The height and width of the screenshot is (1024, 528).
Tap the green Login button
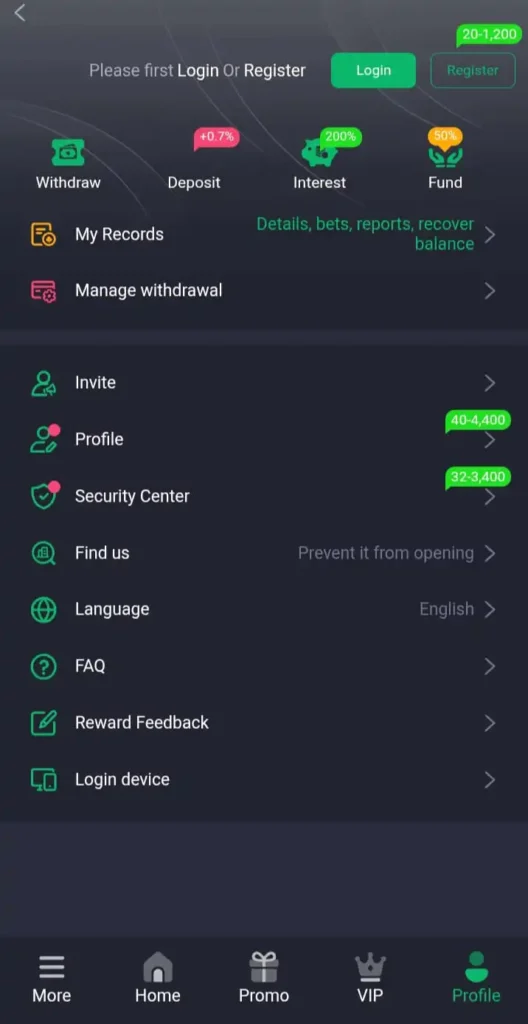(x=373, y=71)
